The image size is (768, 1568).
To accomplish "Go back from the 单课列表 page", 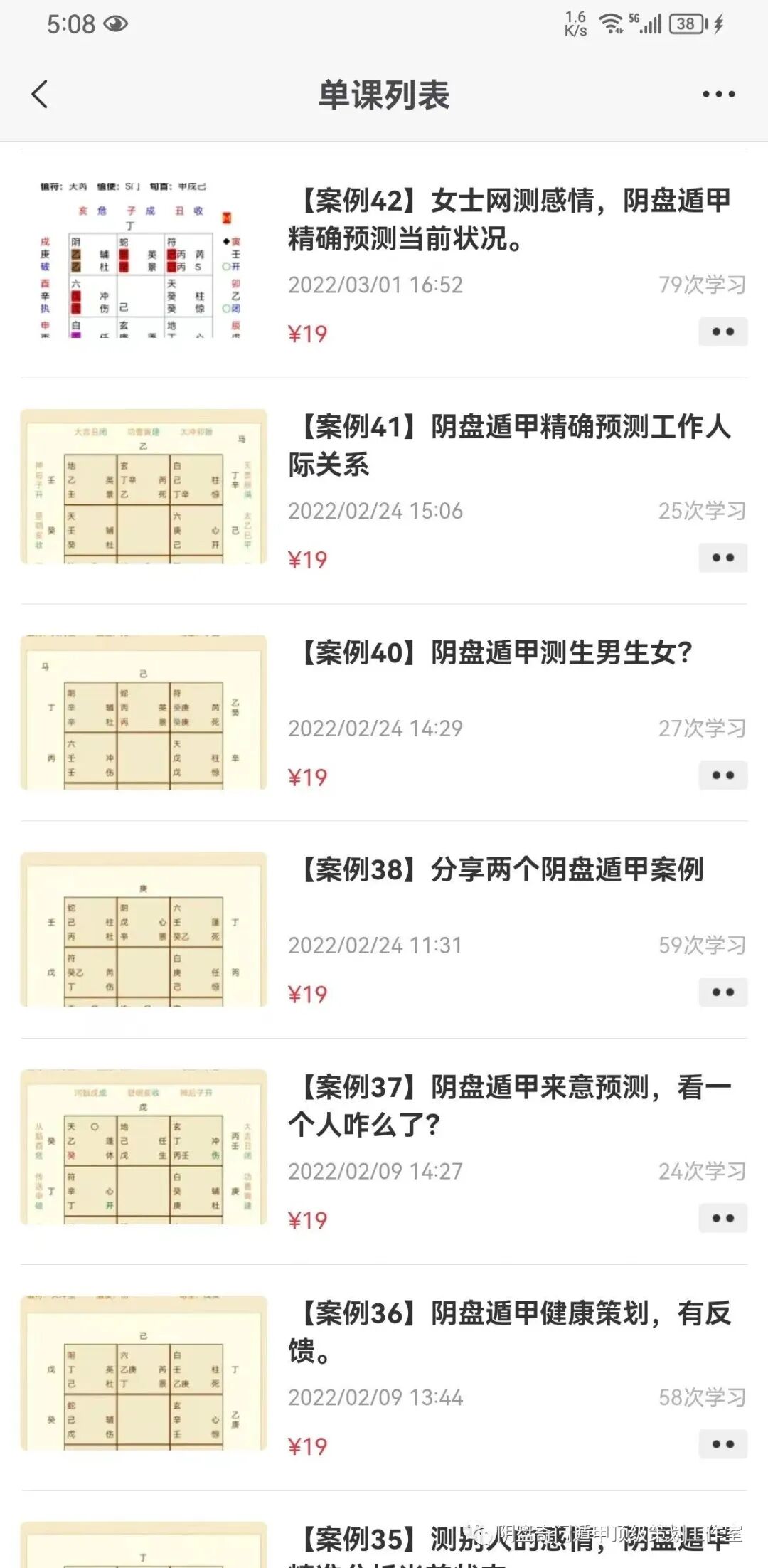I will [x=40, y=94].
